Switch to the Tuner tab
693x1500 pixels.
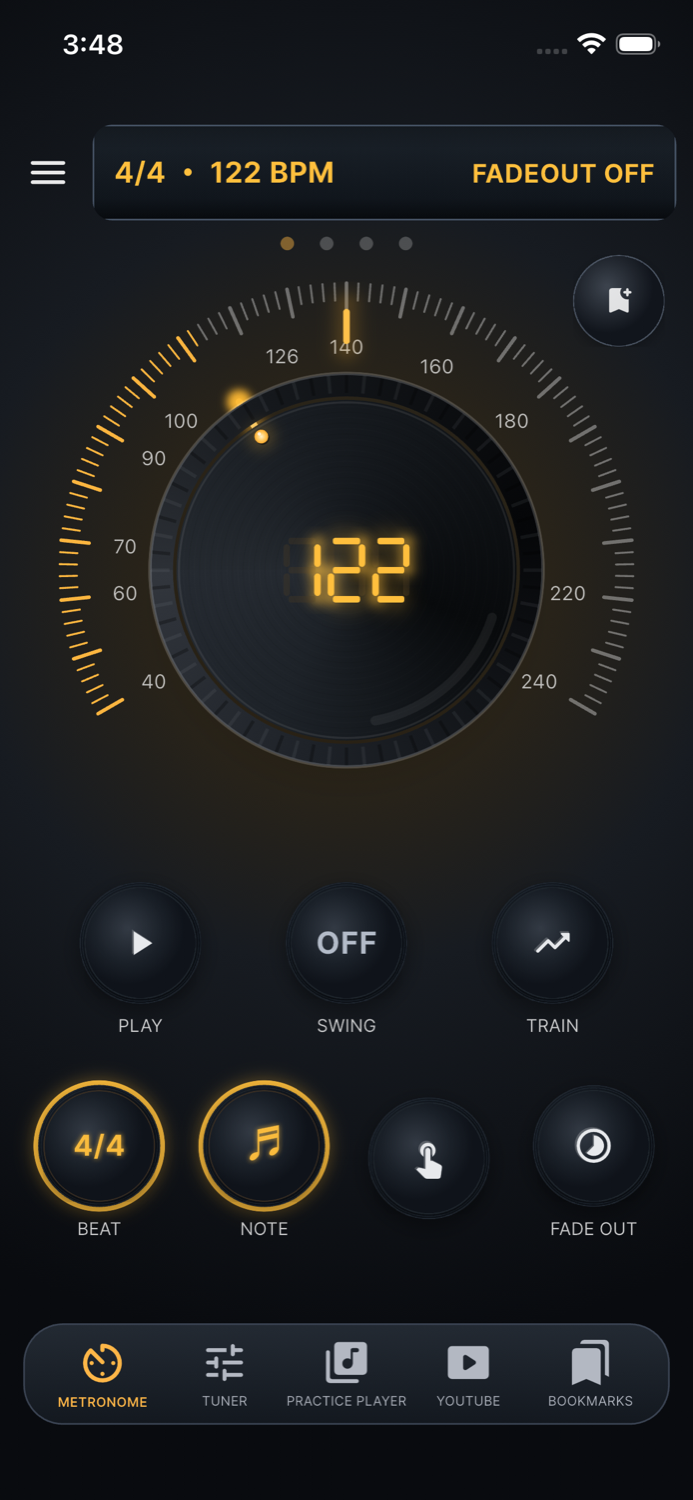pos(225,1375)
